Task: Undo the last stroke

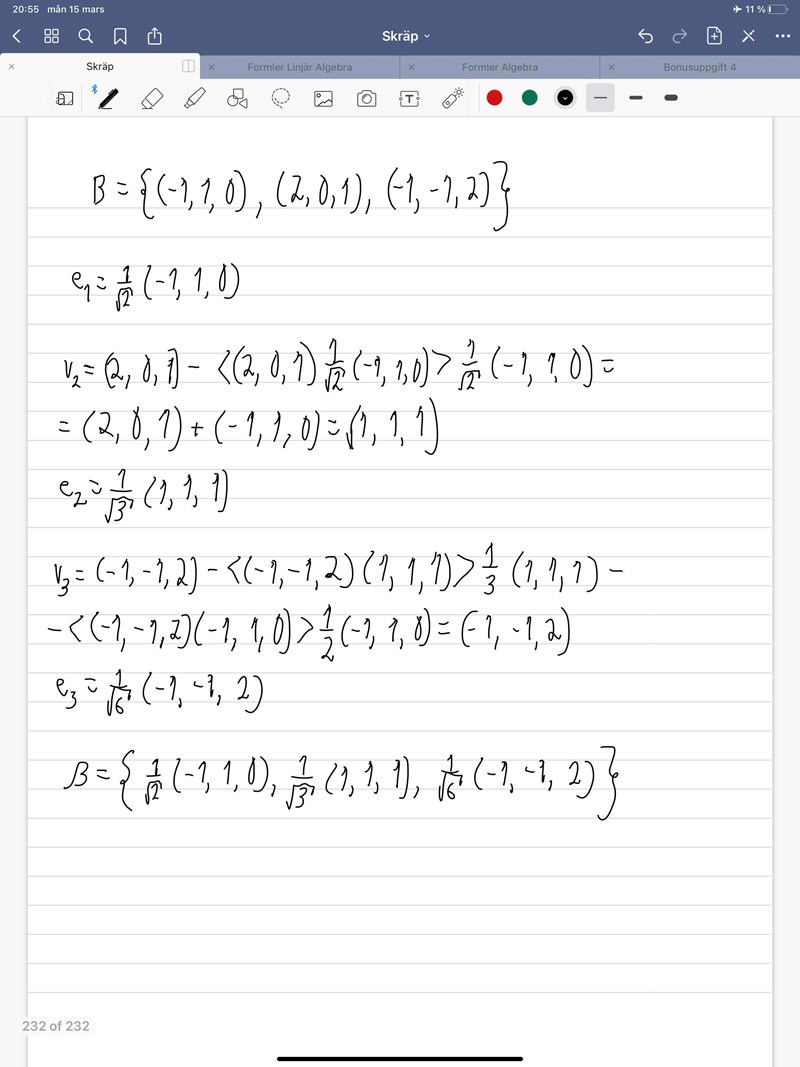Action: pyautogui.click(x=645, y=36)
